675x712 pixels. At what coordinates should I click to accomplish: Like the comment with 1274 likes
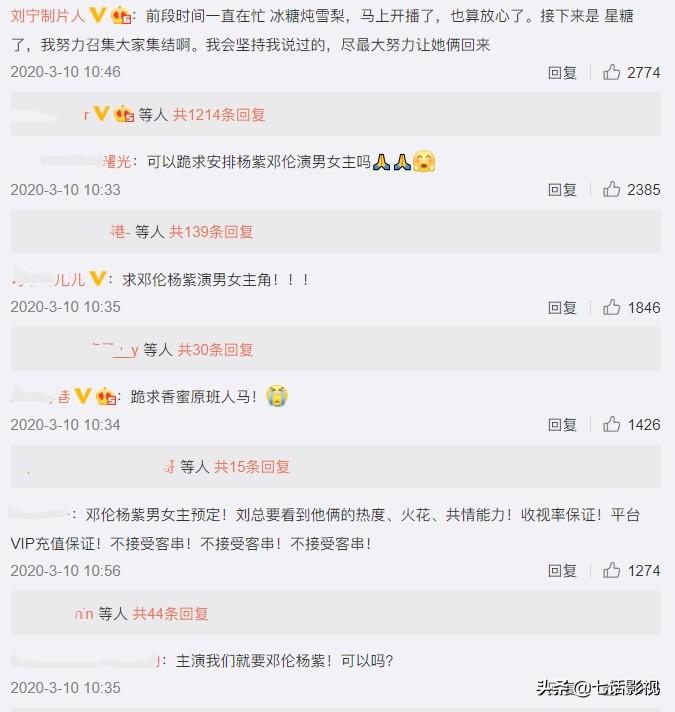pos(612,570)
